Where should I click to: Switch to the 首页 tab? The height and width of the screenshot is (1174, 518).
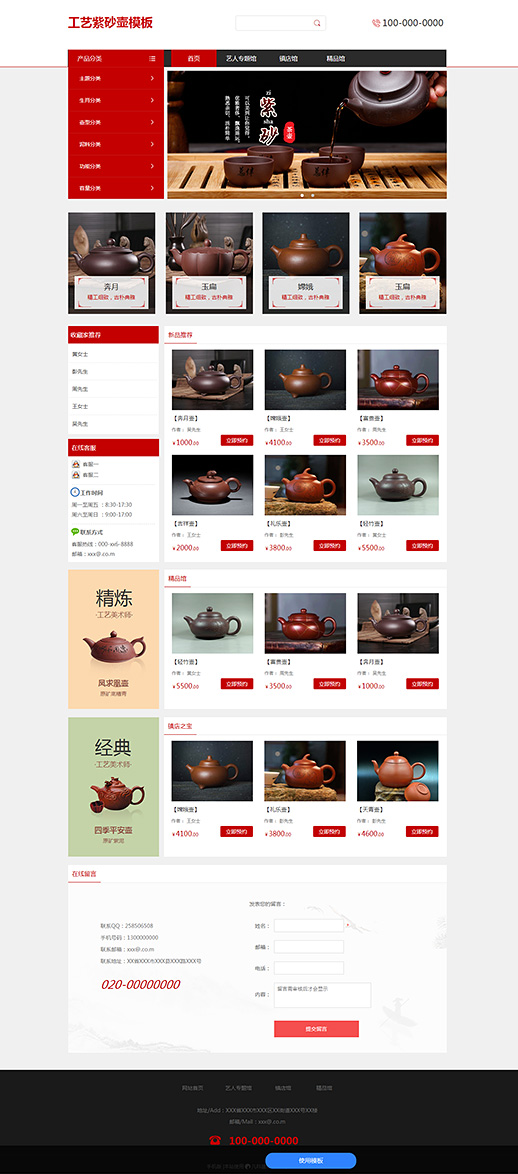click(x=194, y=58)
